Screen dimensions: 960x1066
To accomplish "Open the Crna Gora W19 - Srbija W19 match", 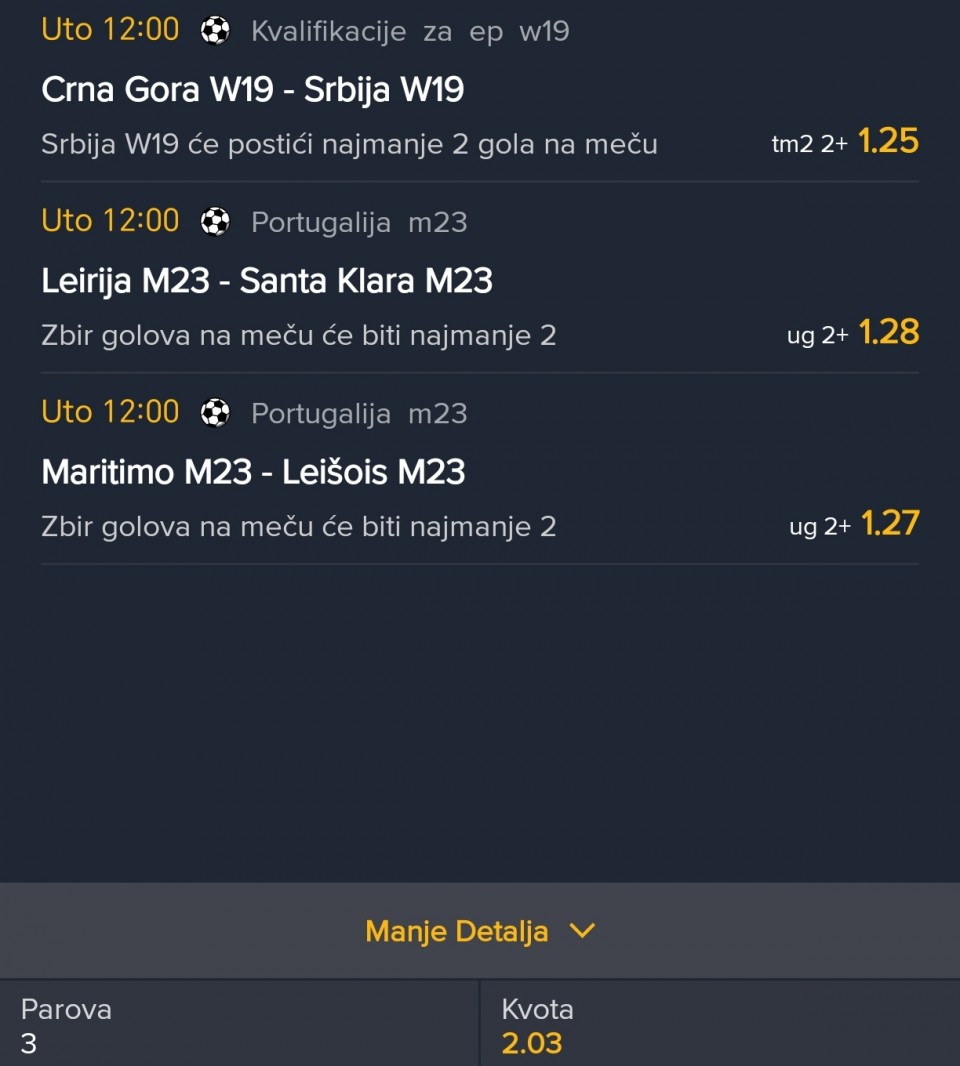I will tap(253, 91).
